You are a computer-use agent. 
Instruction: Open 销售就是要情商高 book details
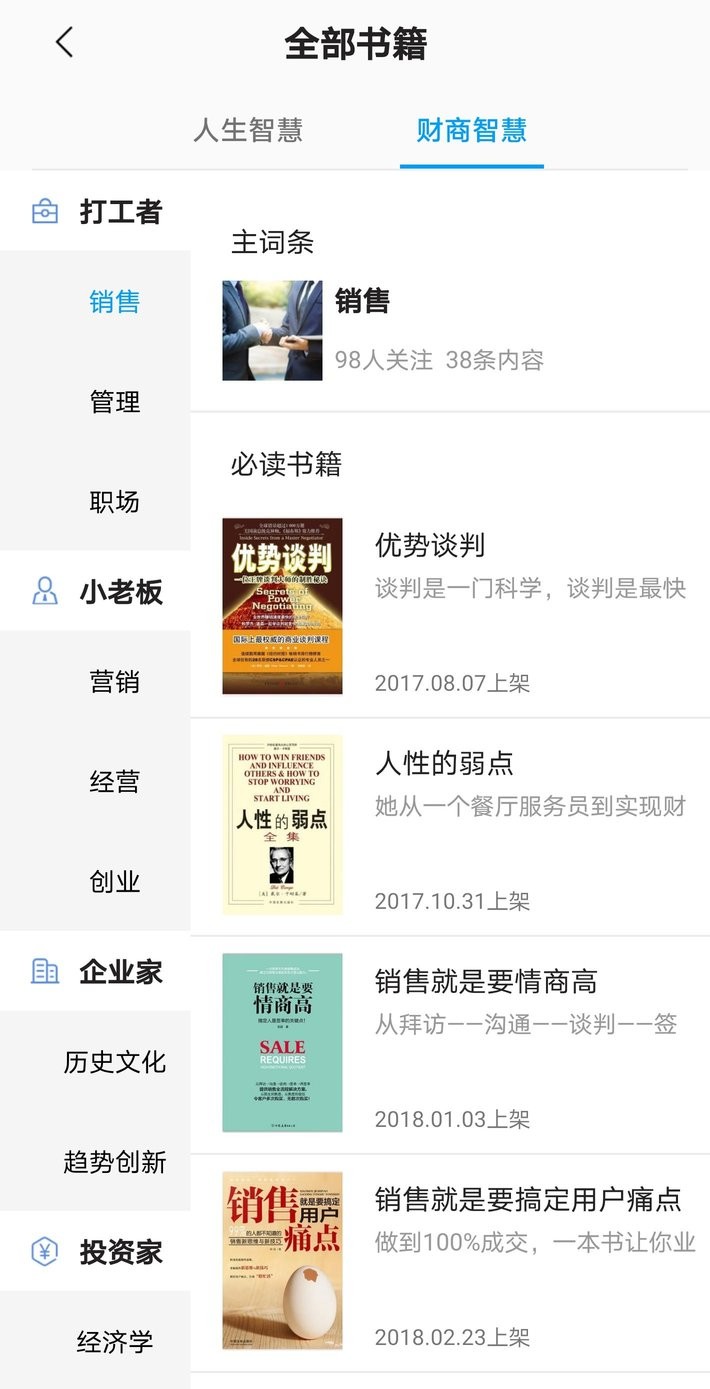(450, 1043)
